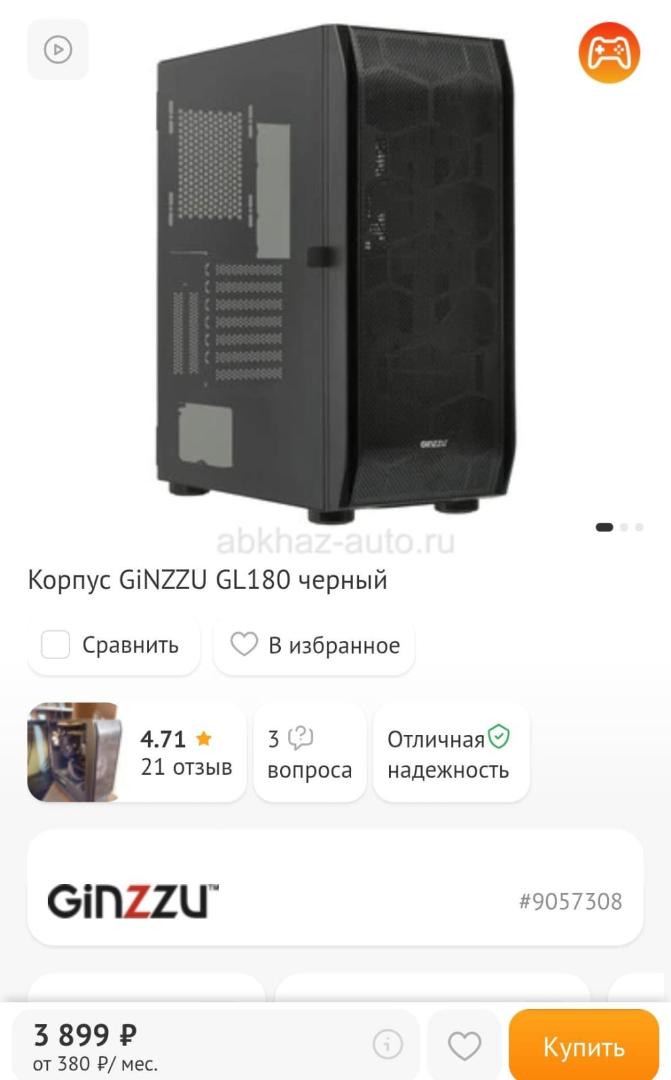Play the product video
Screen dimensions: 671x1080
pos(58,49)
